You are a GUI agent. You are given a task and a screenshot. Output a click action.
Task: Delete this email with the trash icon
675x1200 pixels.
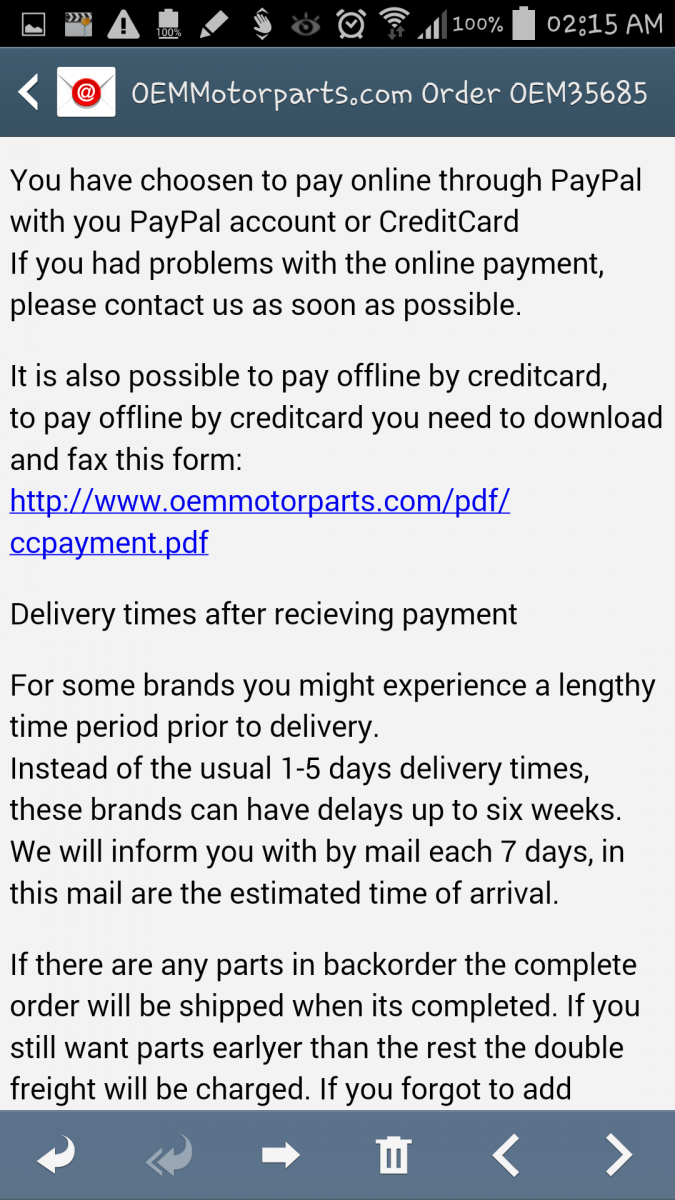tap(393, 1156)
